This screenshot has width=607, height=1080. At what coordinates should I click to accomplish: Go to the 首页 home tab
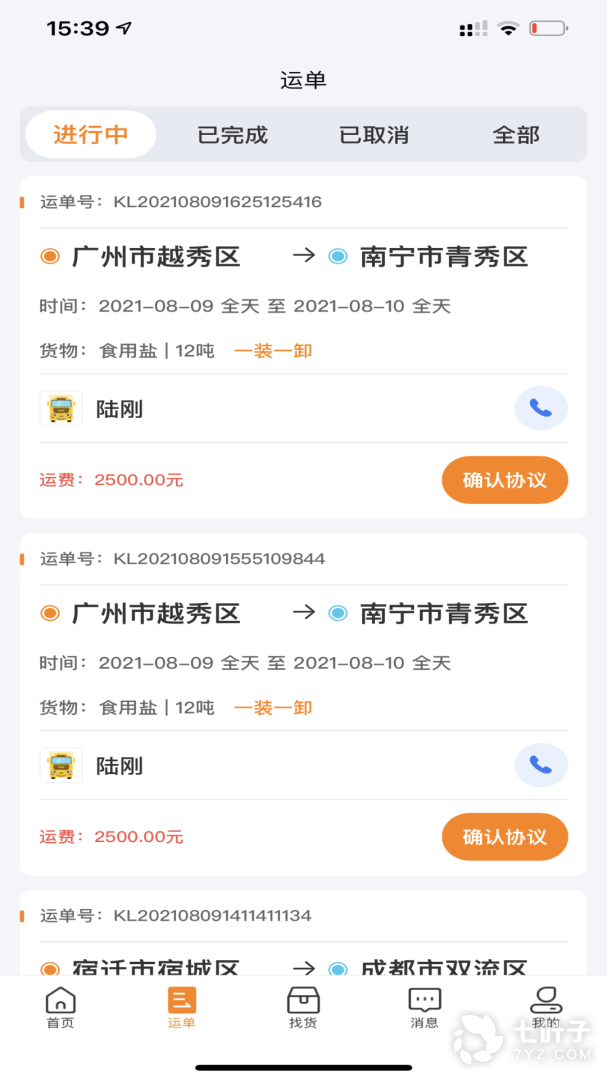[60, 1007]
